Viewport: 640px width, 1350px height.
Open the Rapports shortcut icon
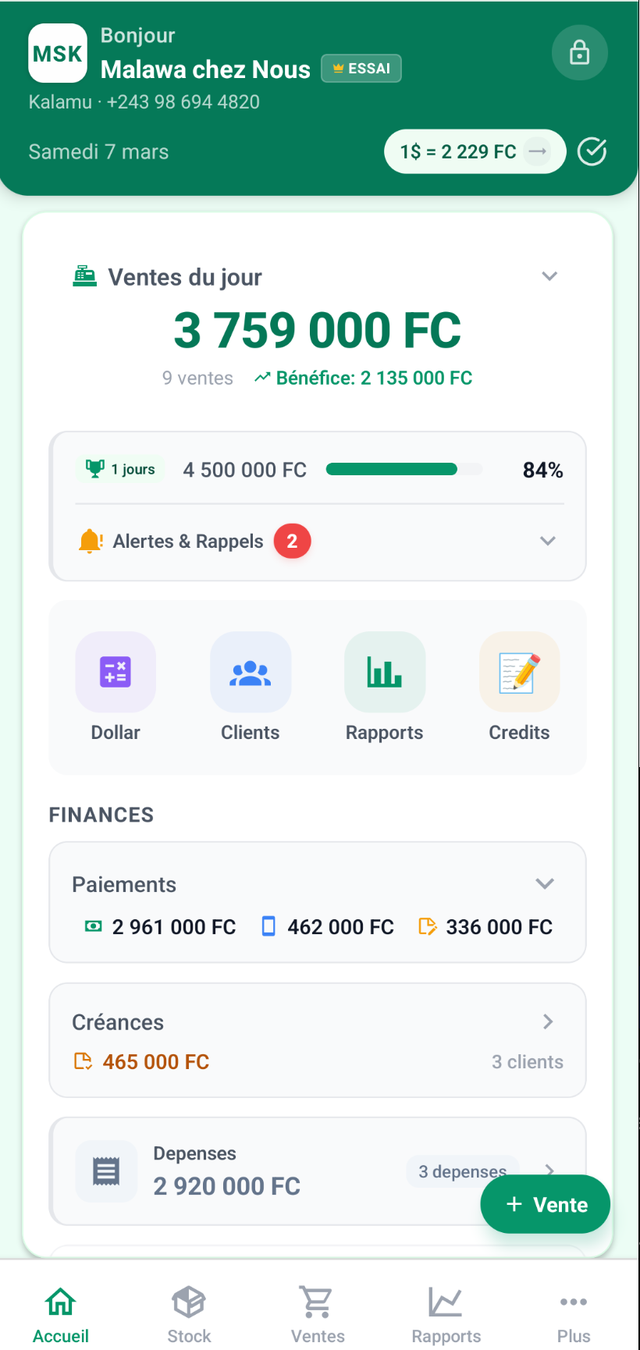point(384,672)
